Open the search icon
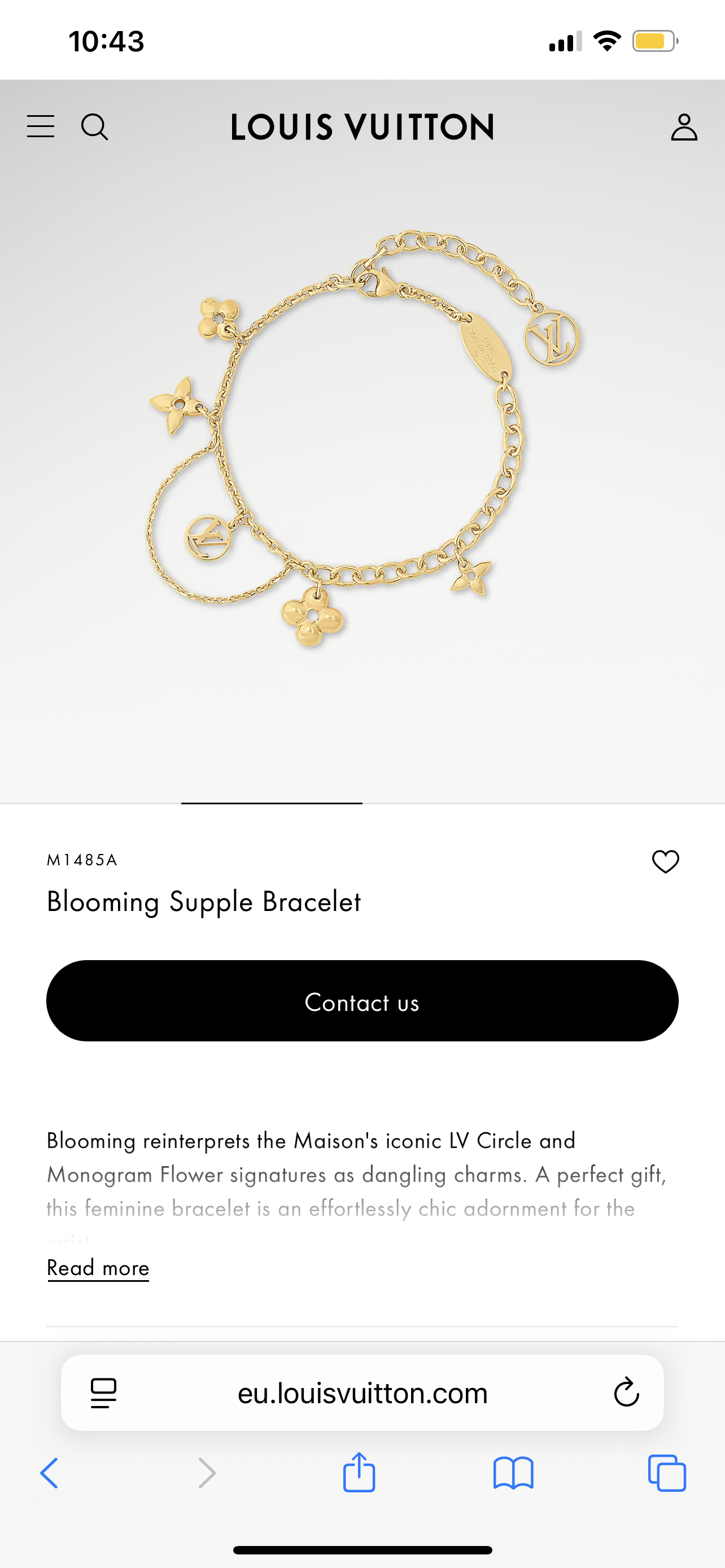This screenshot has width=725, height=1568. tap(94, 126)
